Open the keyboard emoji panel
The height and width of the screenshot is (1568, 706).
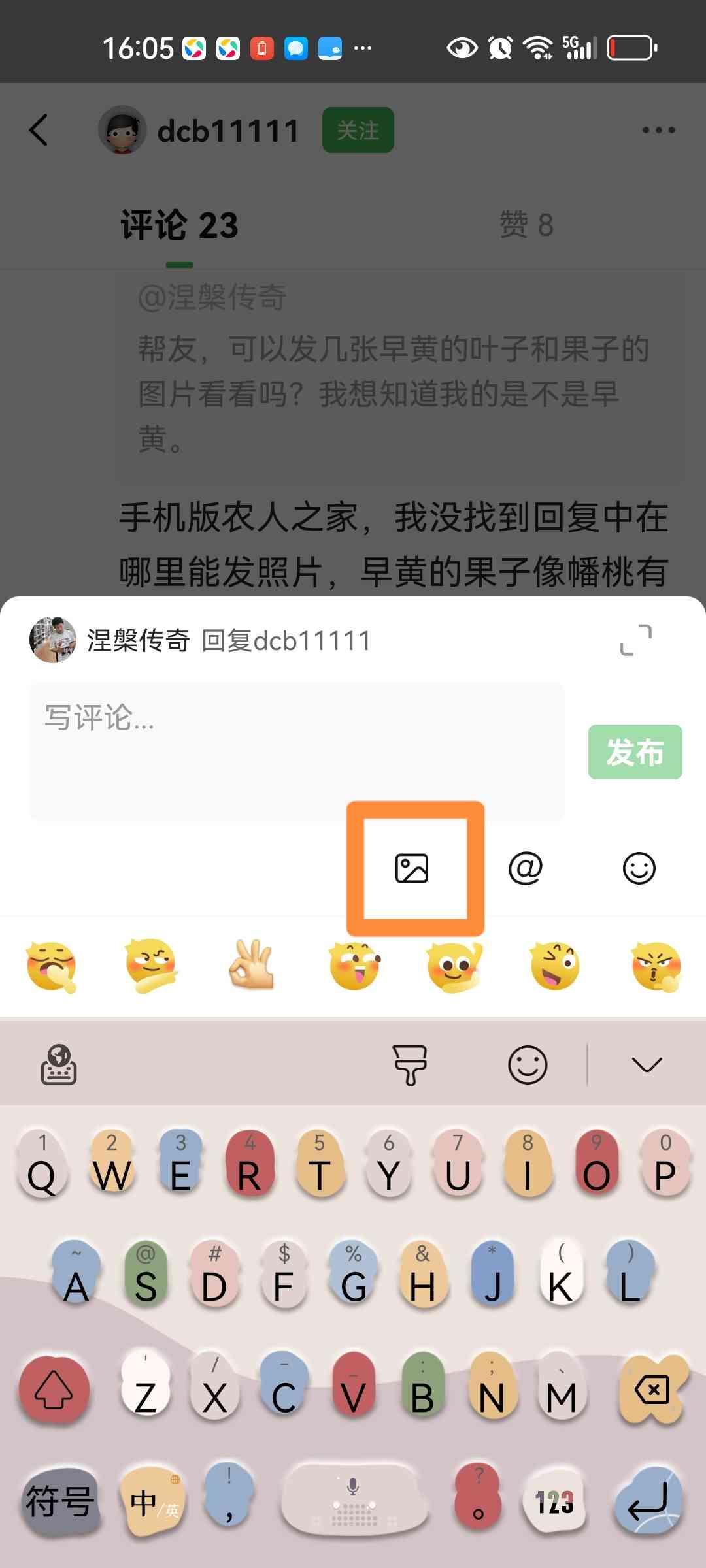point(527,1065)
